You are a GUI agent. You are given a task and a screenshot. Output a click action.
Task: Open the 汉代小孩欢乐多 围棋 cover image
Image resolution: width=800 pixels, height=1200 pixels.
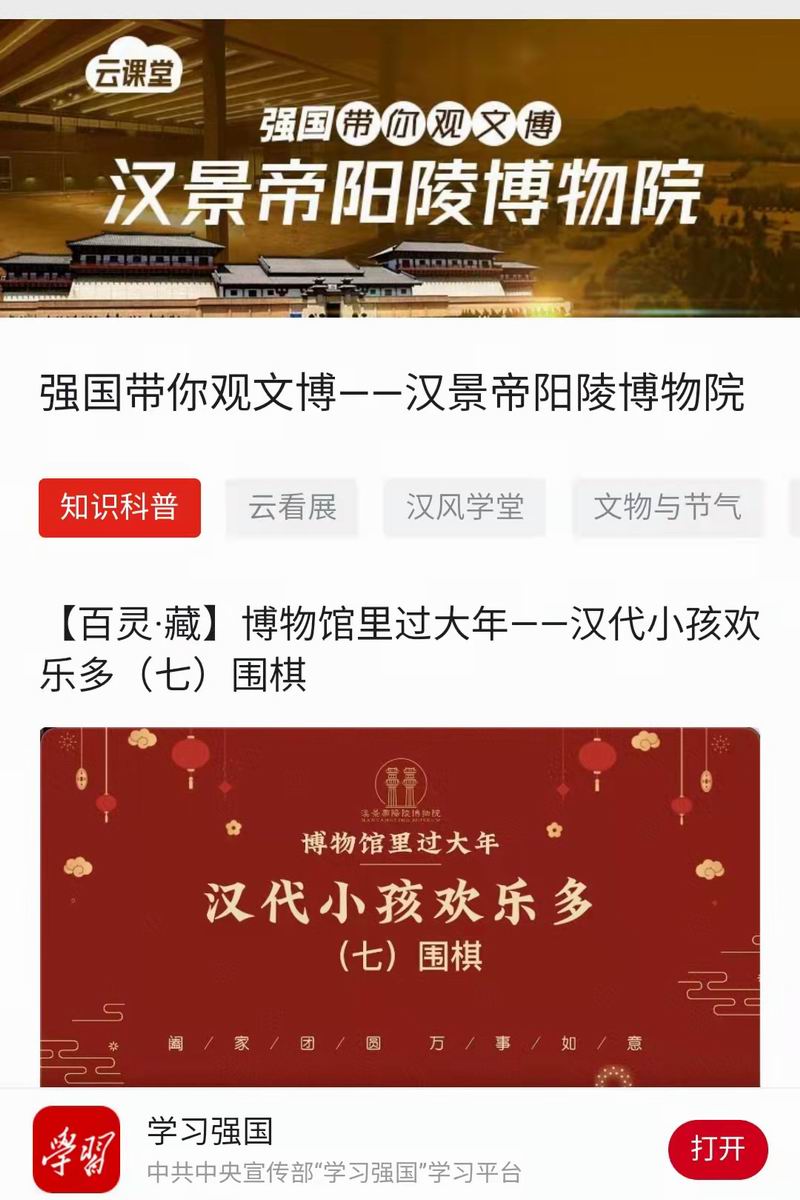point(400,905)
